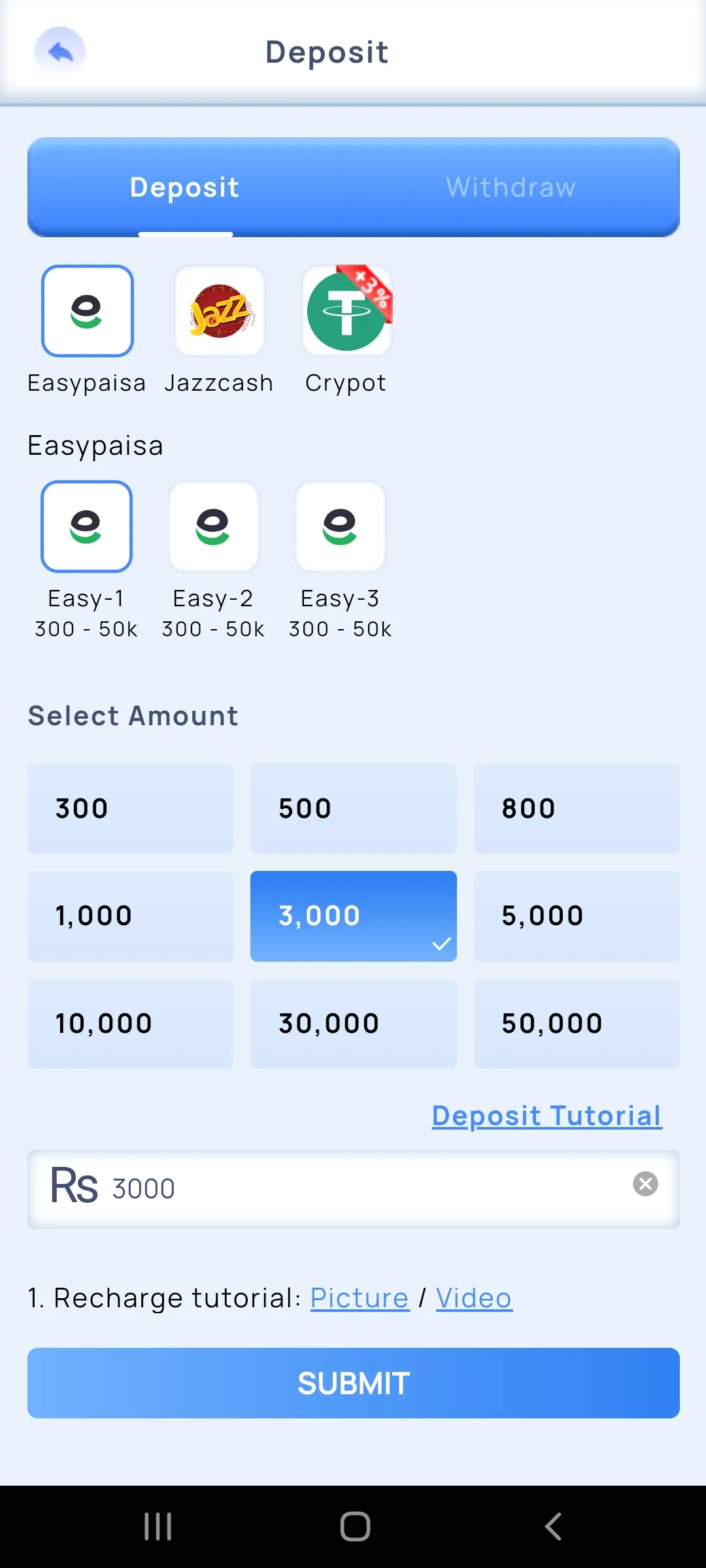Select the Easy-2 channel icon
706x1568 pixels.
tap(214, 526)
